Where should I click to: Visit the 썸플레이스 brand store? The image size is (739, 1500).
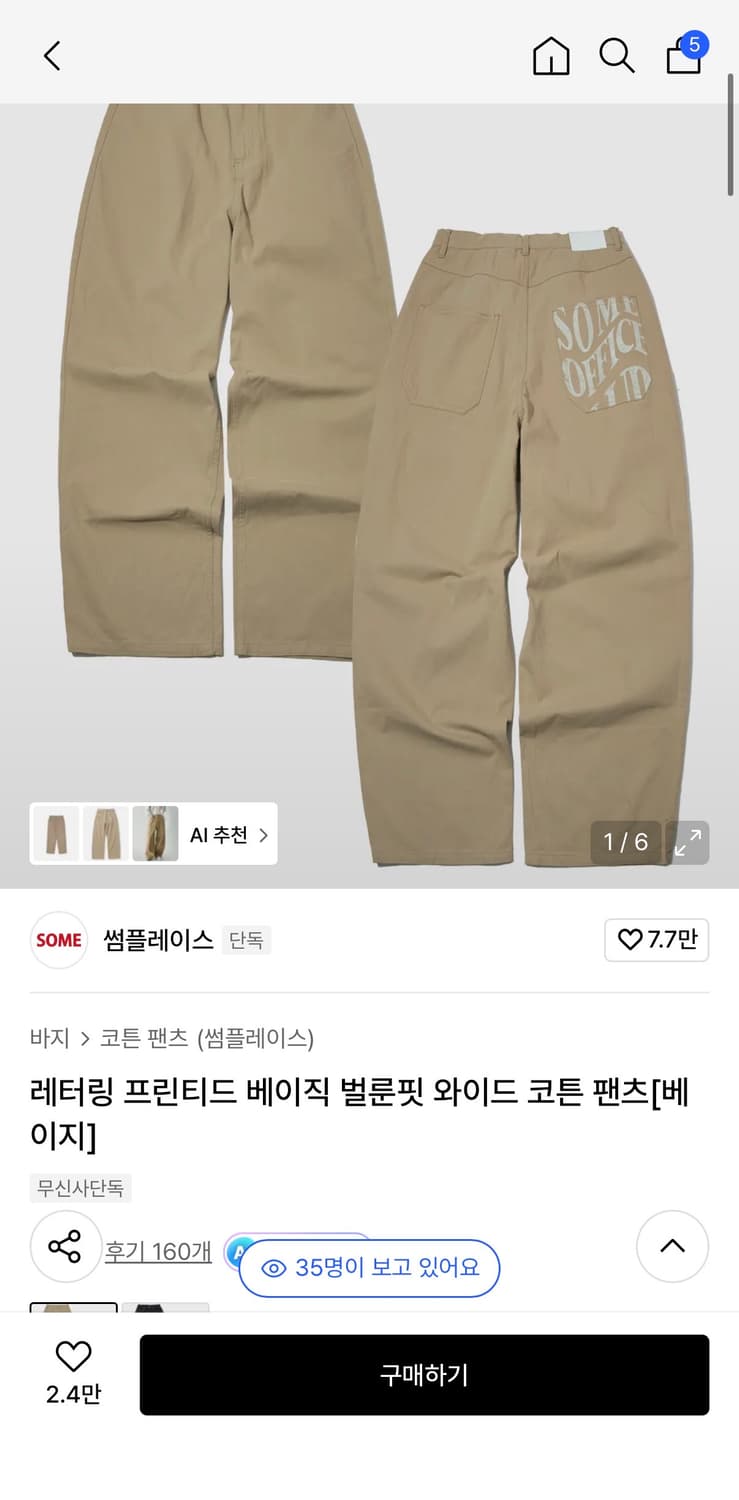point(156,940)
